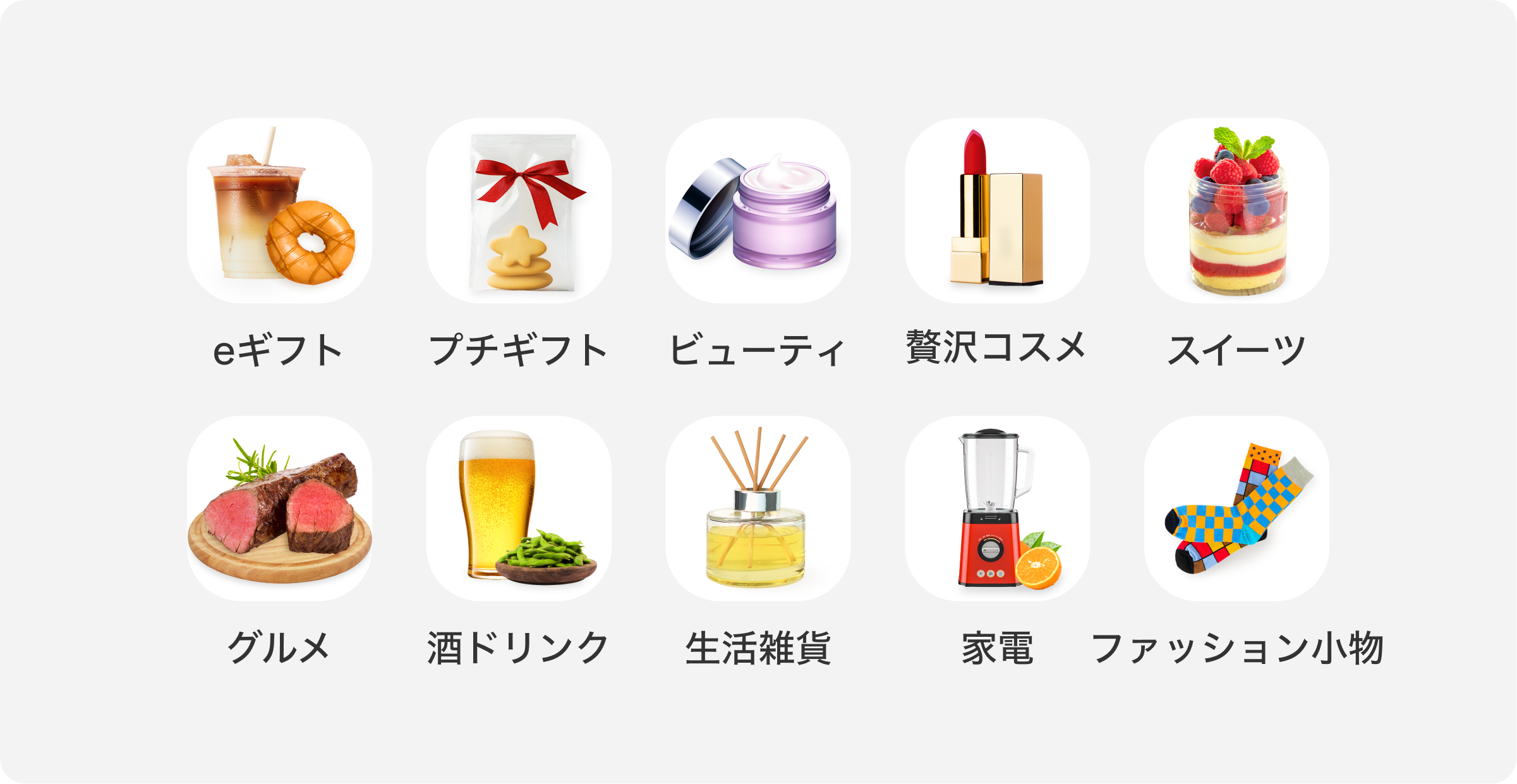1517x784 pixels.
Task: Browse 生活雑貨 items
Action: [758, 509]
